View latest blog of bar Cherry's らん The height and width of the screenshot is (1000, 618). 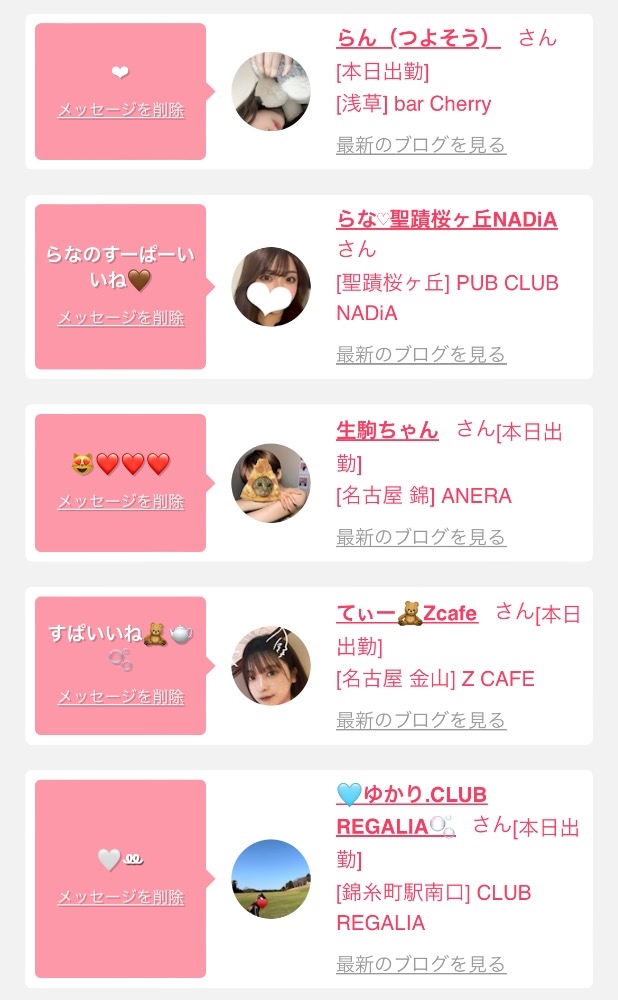421,145
